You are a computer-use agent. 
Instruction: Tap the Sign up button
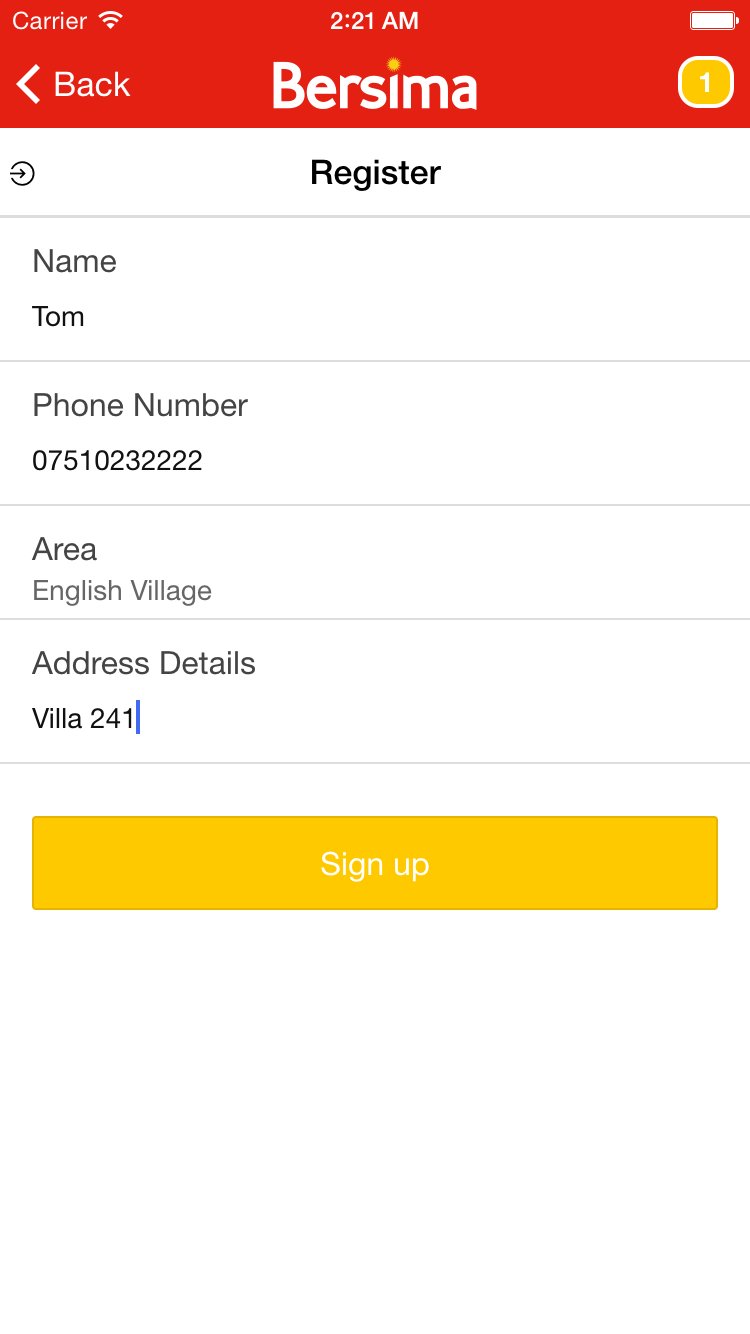click(x=375, y=863)
